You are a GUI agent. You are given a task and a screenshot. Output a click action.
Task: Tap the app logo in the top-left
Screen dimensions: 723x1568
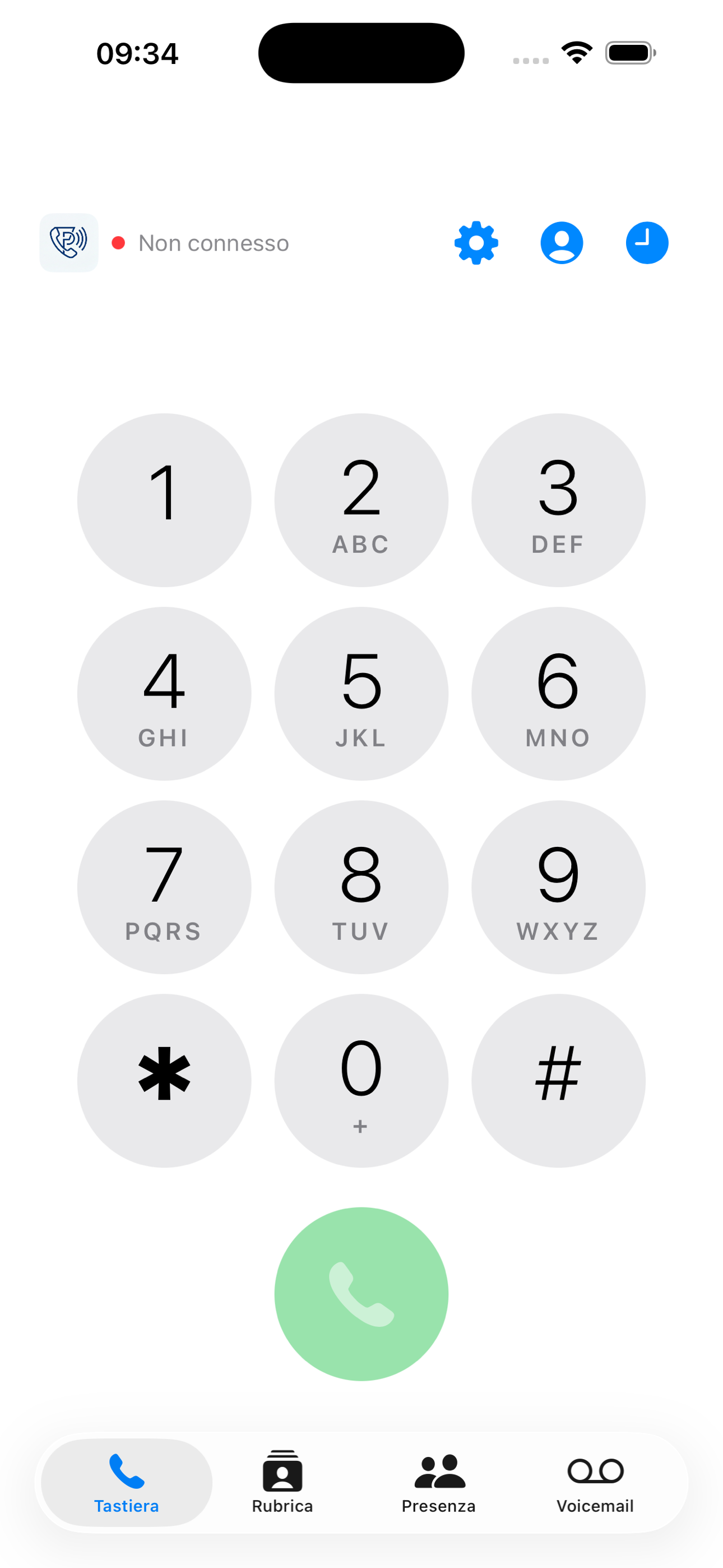coord(68,242)
